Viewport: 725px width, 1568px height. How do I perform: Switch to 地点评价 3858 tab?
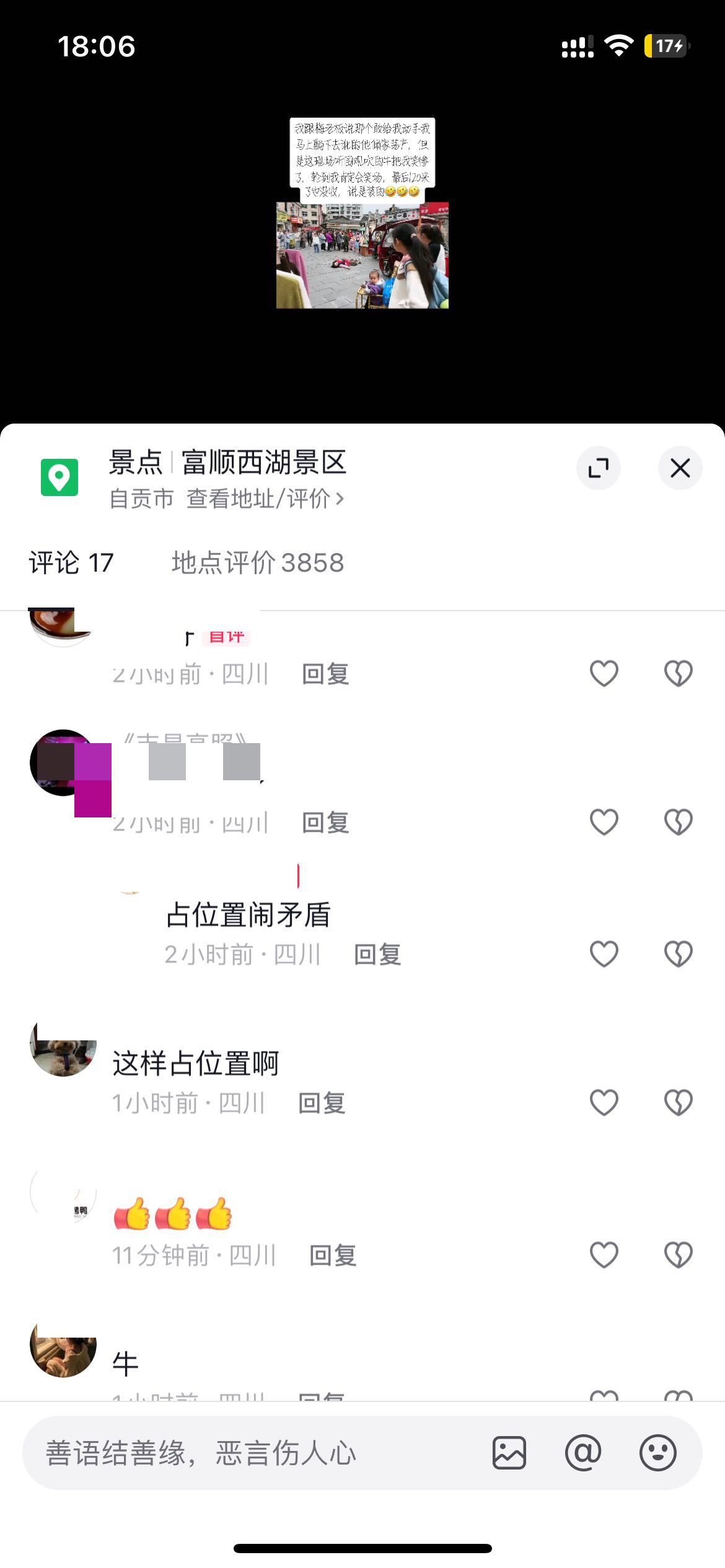point(257,563)
